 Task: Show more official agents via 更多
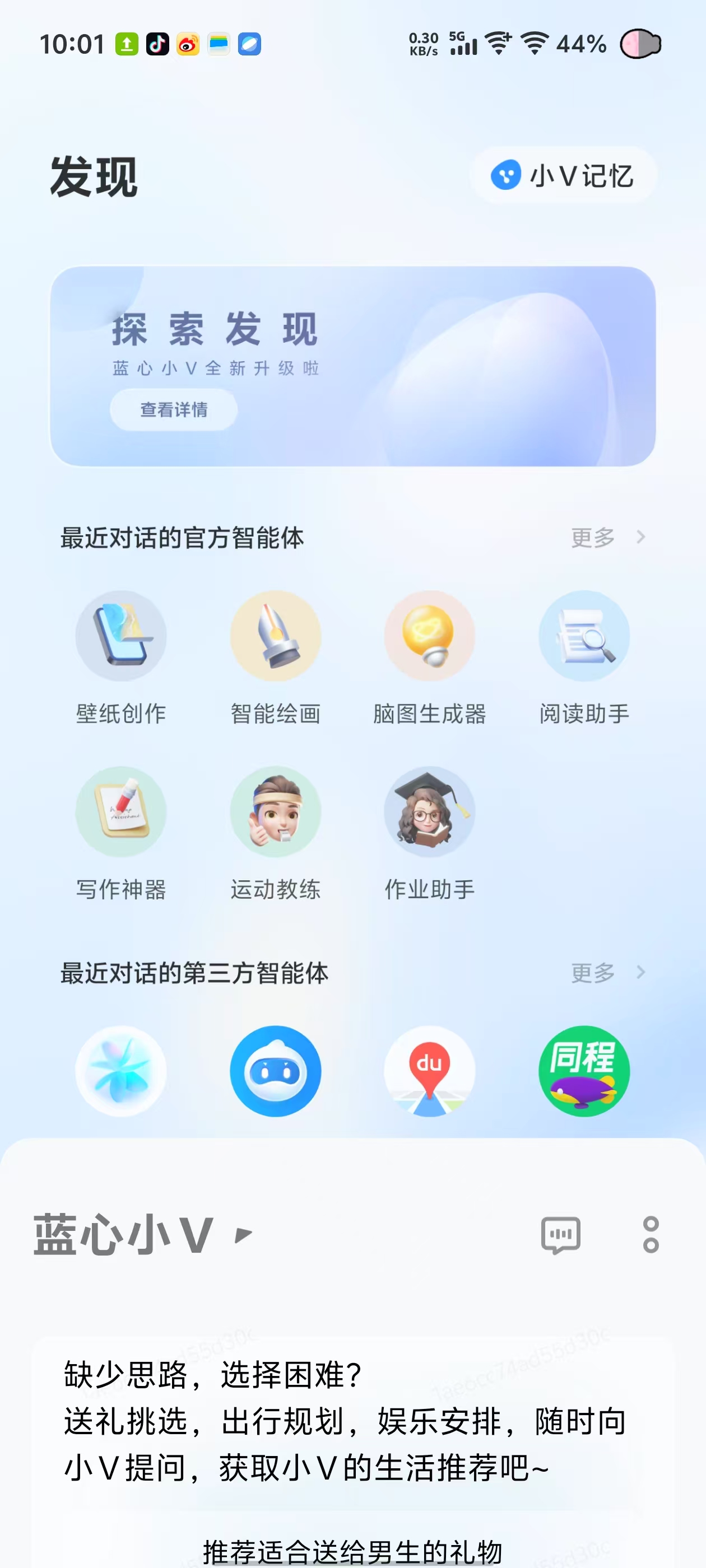607,538
